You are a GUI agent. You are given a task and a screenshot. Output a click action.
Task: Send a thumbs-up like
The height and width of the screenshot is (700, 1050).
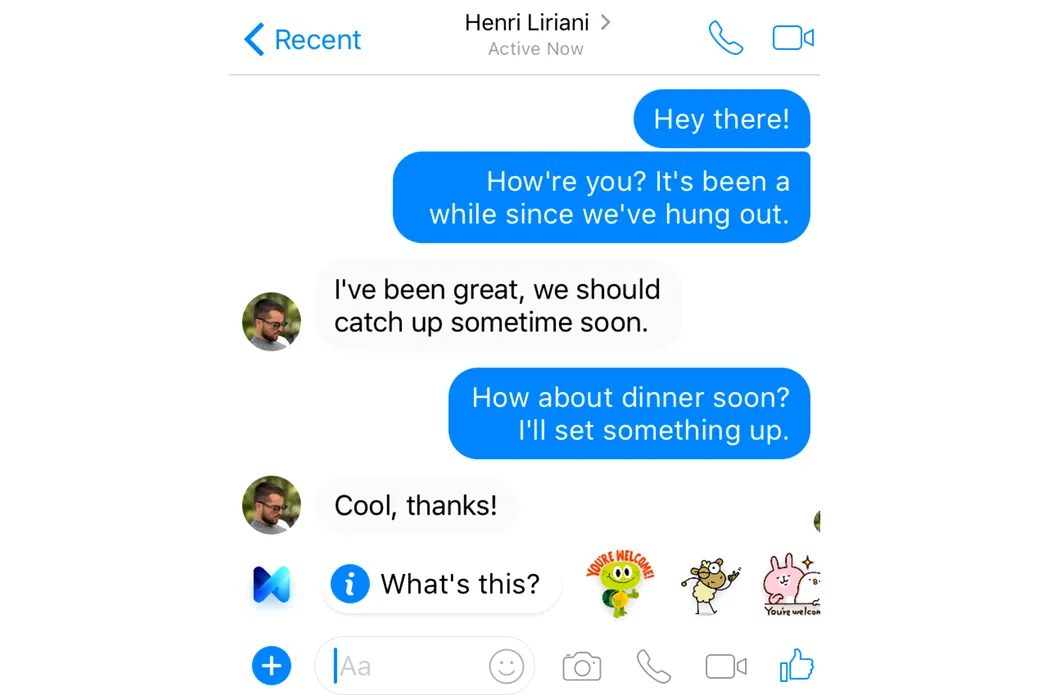797,665
